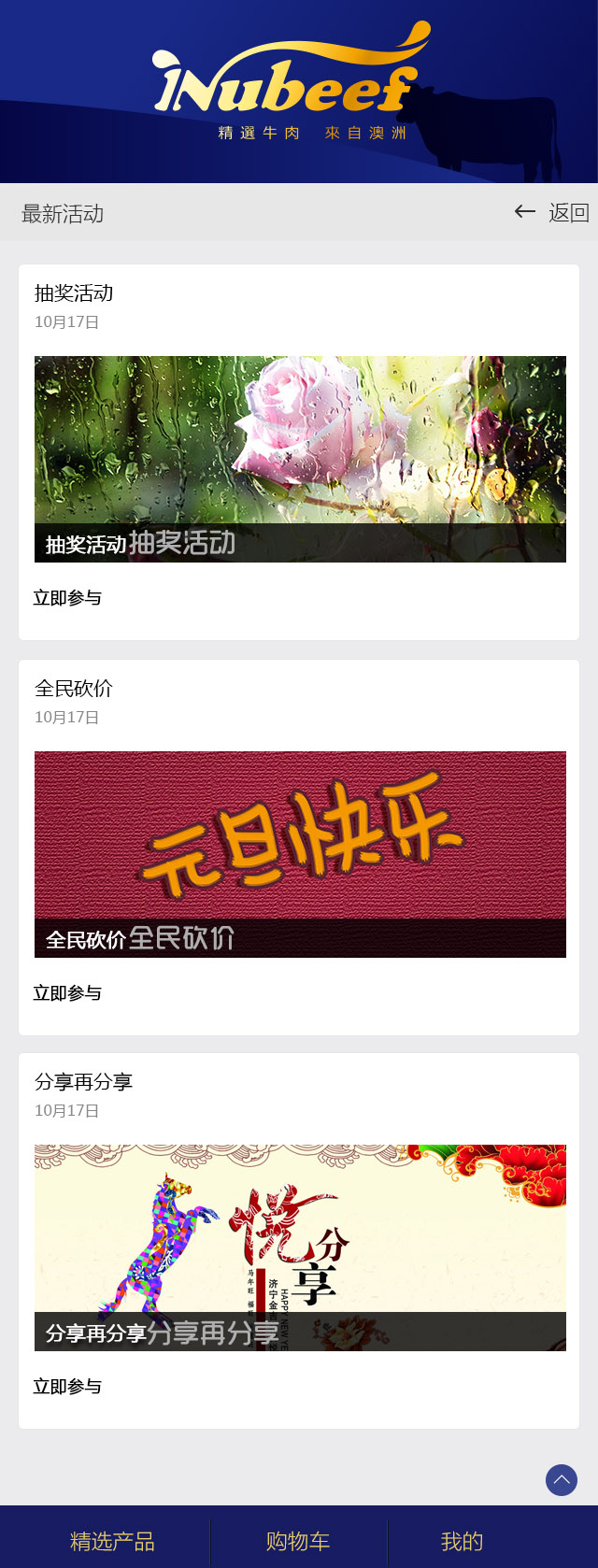The width and height of the screenshot is (598, 1568).
Task: Open the 抽奖活动 banner image
Action: click(x=300, y=458)
